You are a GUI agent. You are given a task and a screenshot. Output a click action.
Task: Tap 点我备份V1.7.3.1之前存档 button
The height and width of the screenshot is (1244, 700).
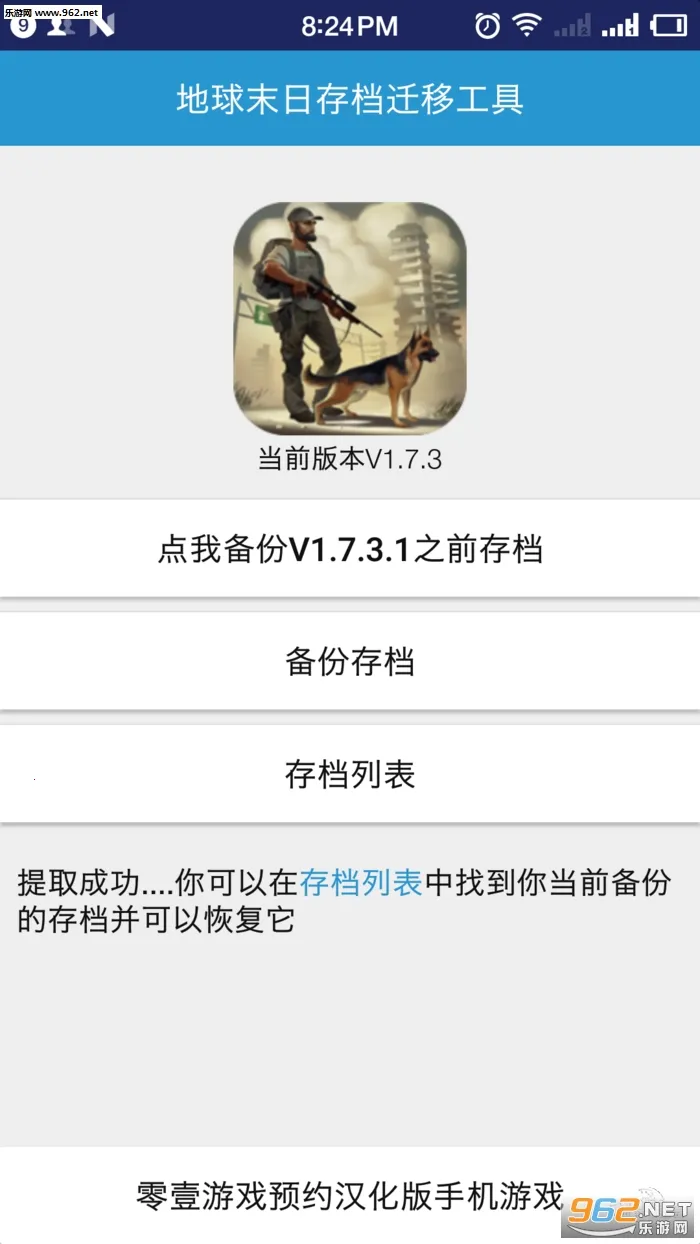click(x=350, y=549)
